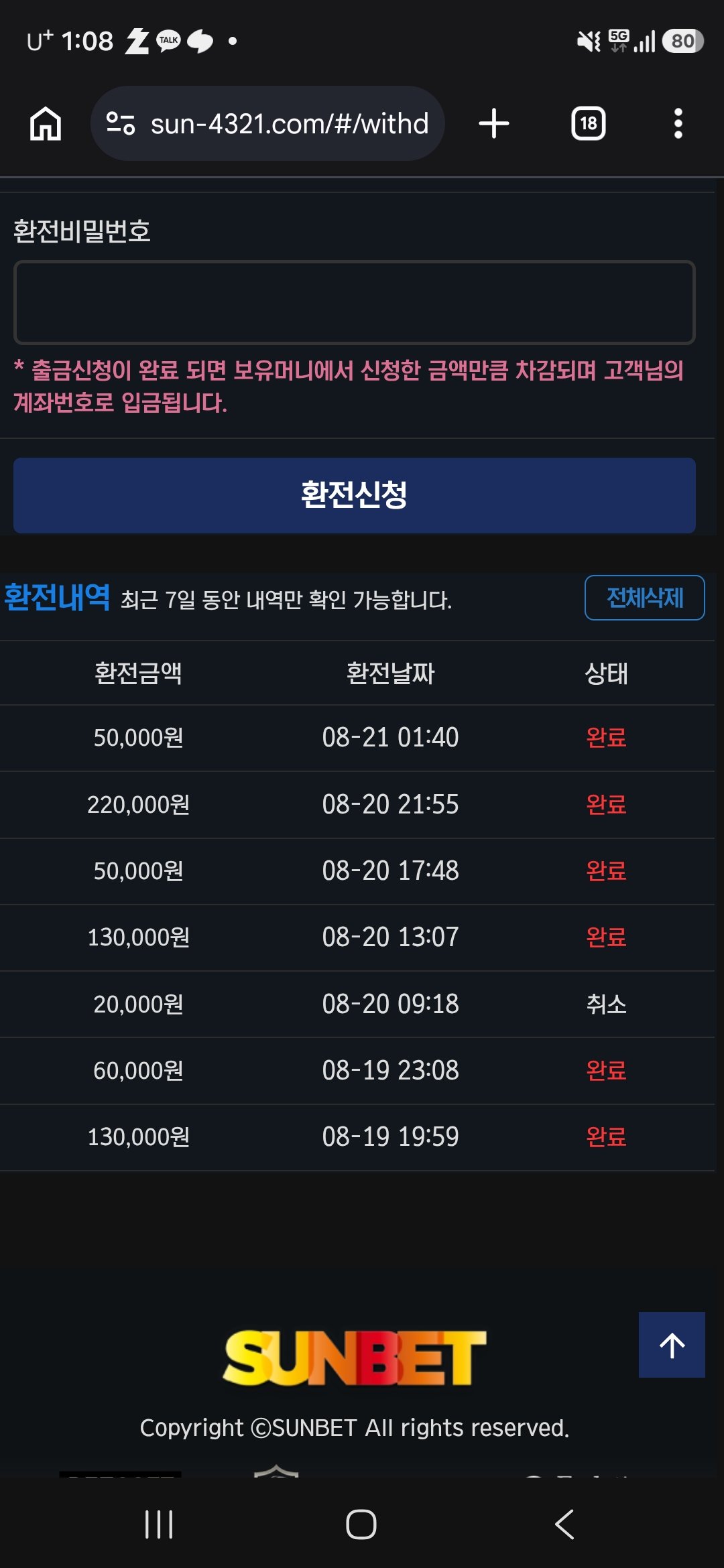This screenshot has height=1568, width=724.
Task: Open a new browser tab
Action: click(494, 124)
